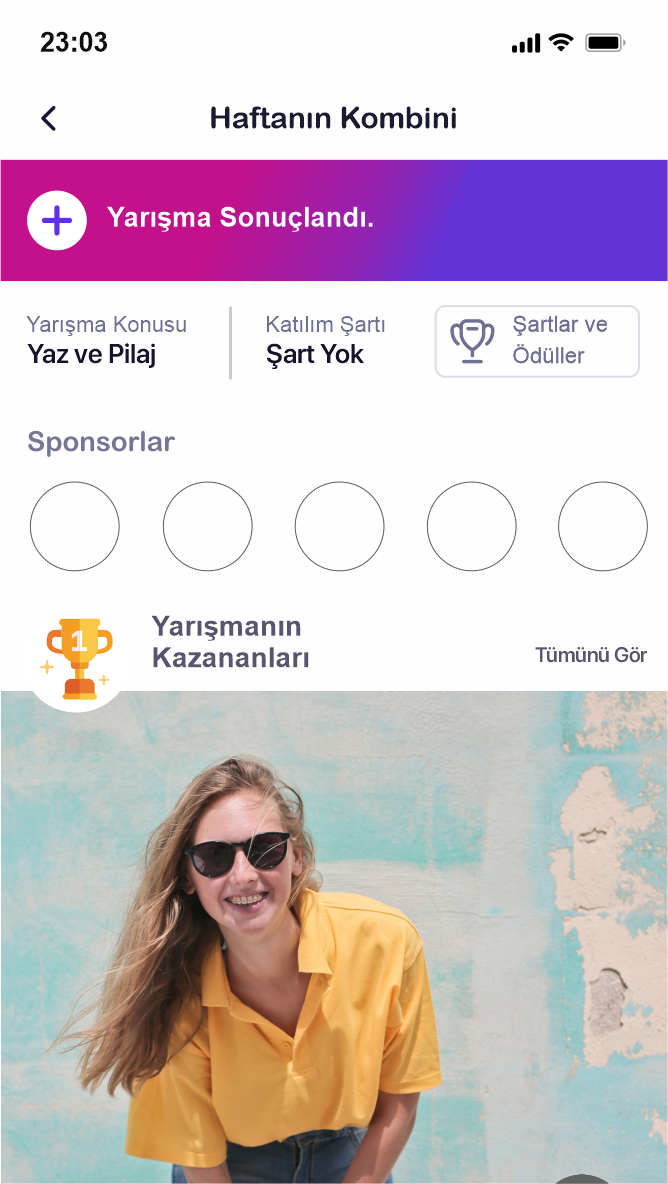
Task: Open the first sponsor circle
Action: [75, 526]
